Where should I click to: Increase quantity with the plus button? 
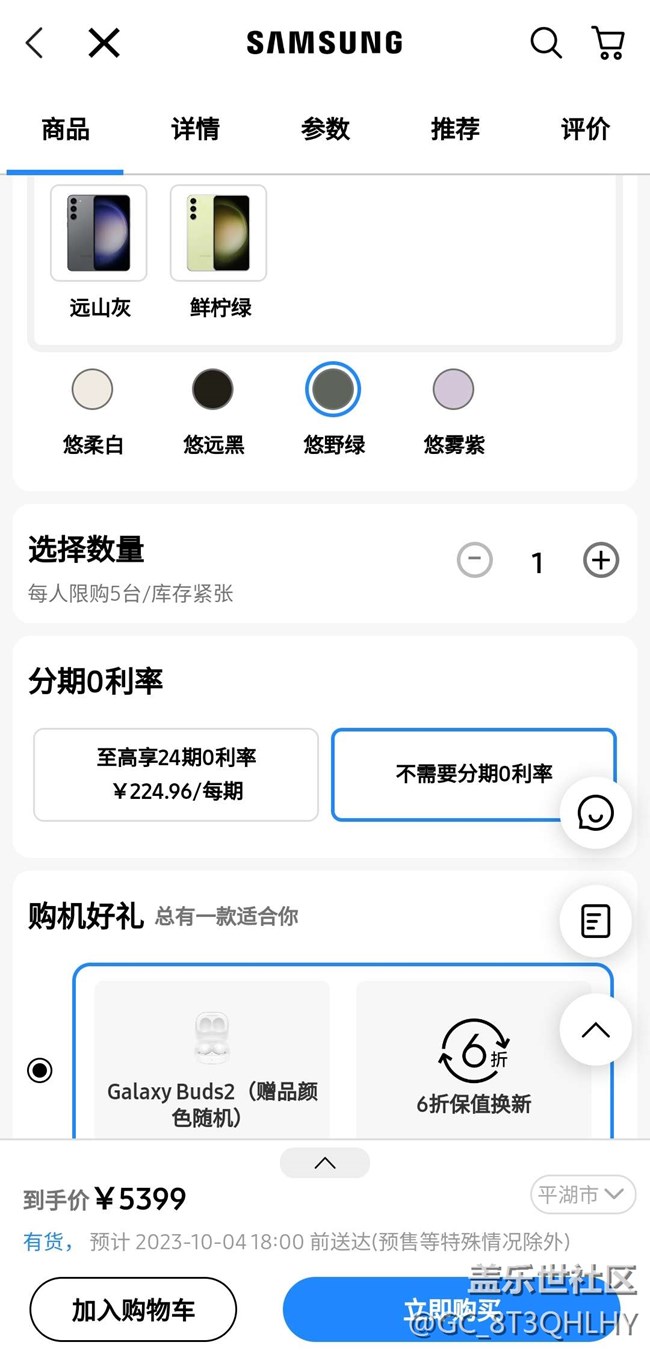pos(601,561)
